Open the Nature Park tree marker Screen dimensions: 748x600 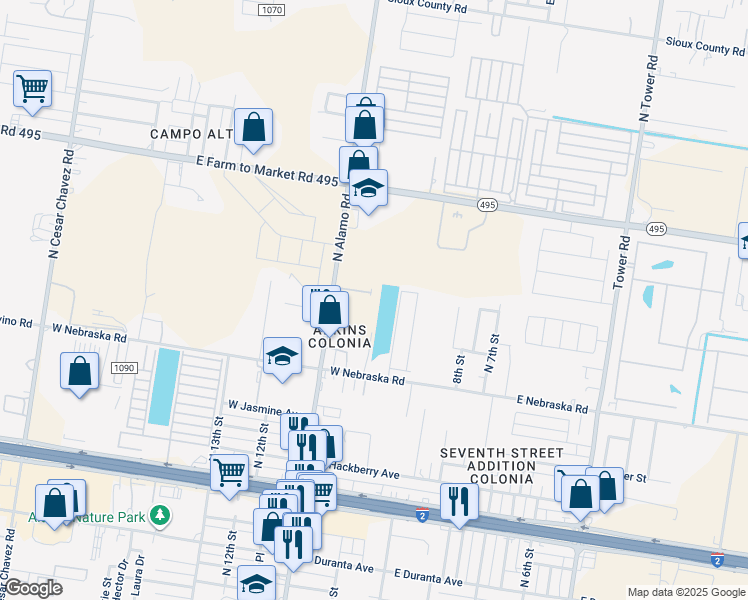[x=160, y=516]
